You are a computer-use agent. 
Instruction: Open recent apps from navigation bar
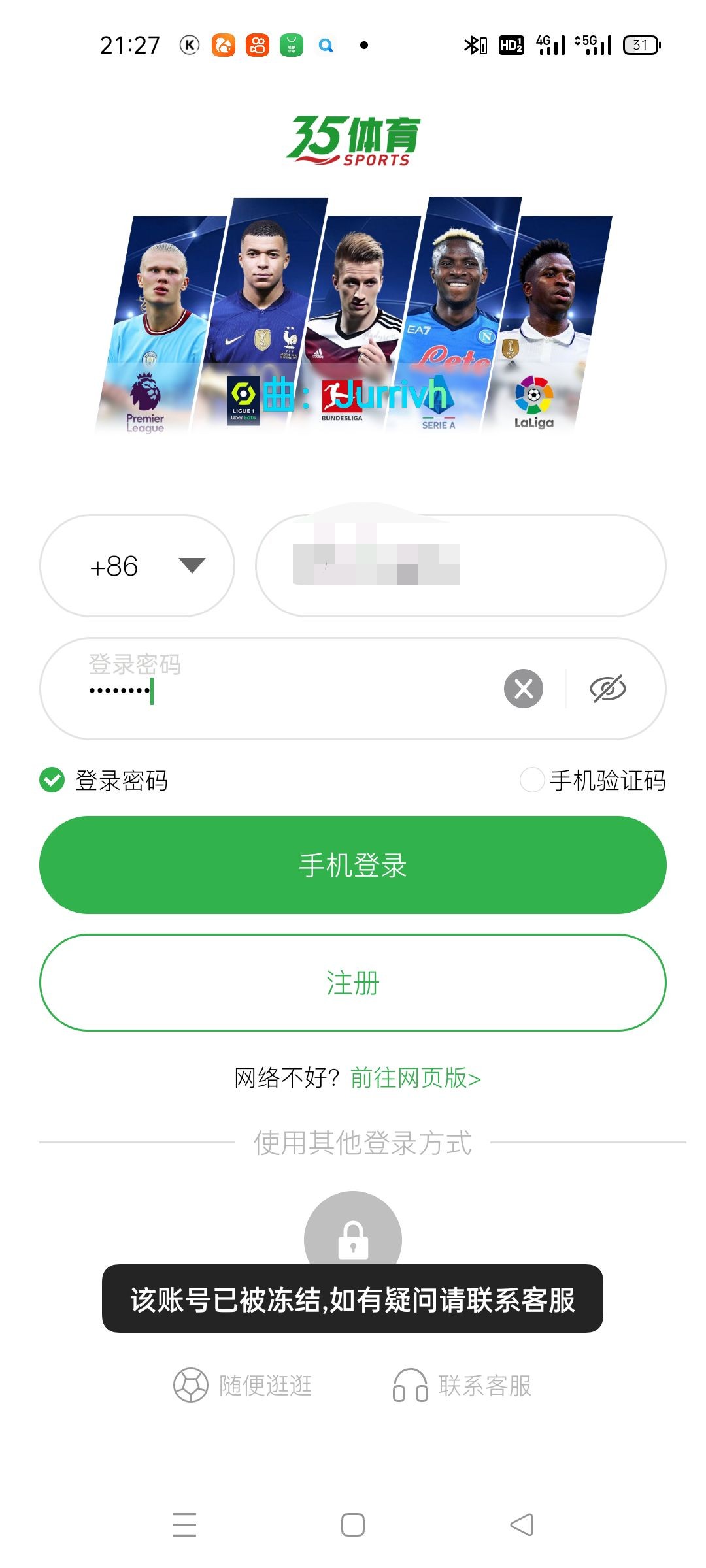(184, 1525)
